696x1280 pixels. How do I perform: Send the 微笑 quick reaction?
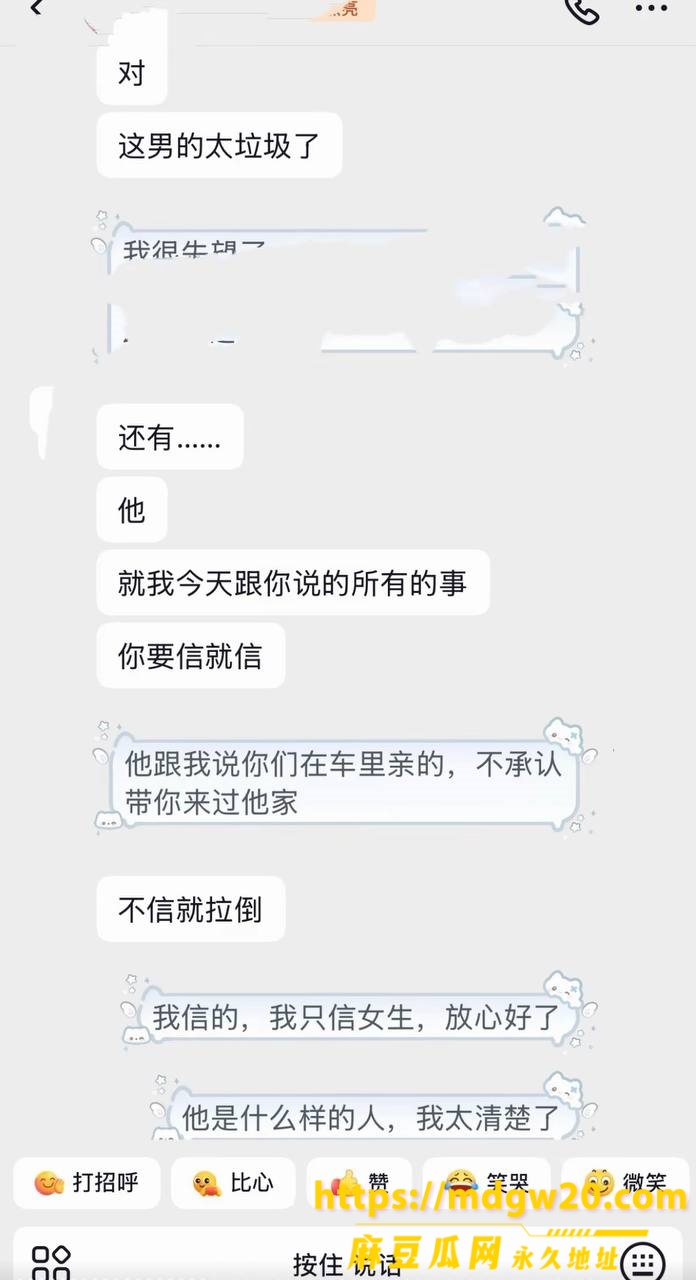tap(624, 1183)
